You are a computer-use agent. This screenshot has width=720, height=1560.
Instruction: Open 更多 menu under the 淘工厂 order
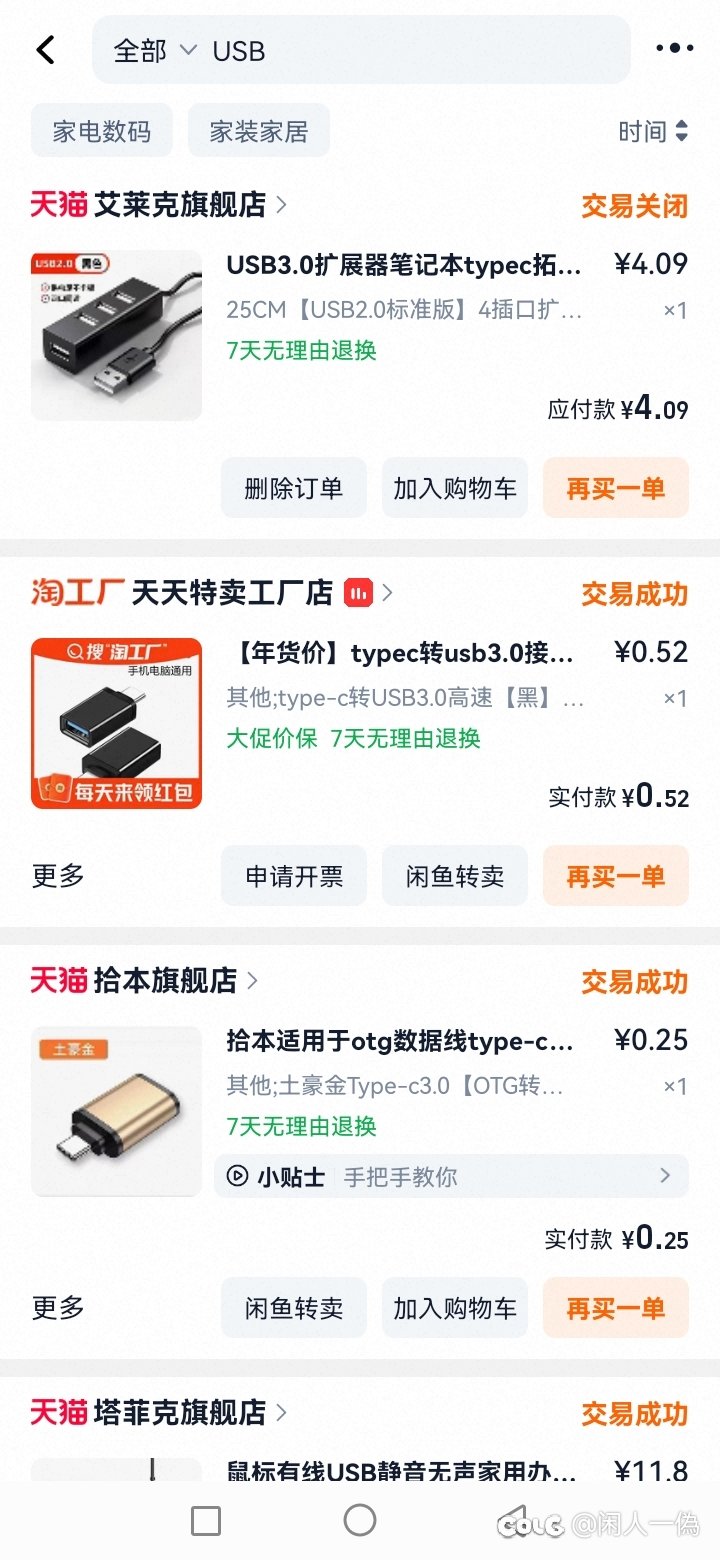point(57,875)
